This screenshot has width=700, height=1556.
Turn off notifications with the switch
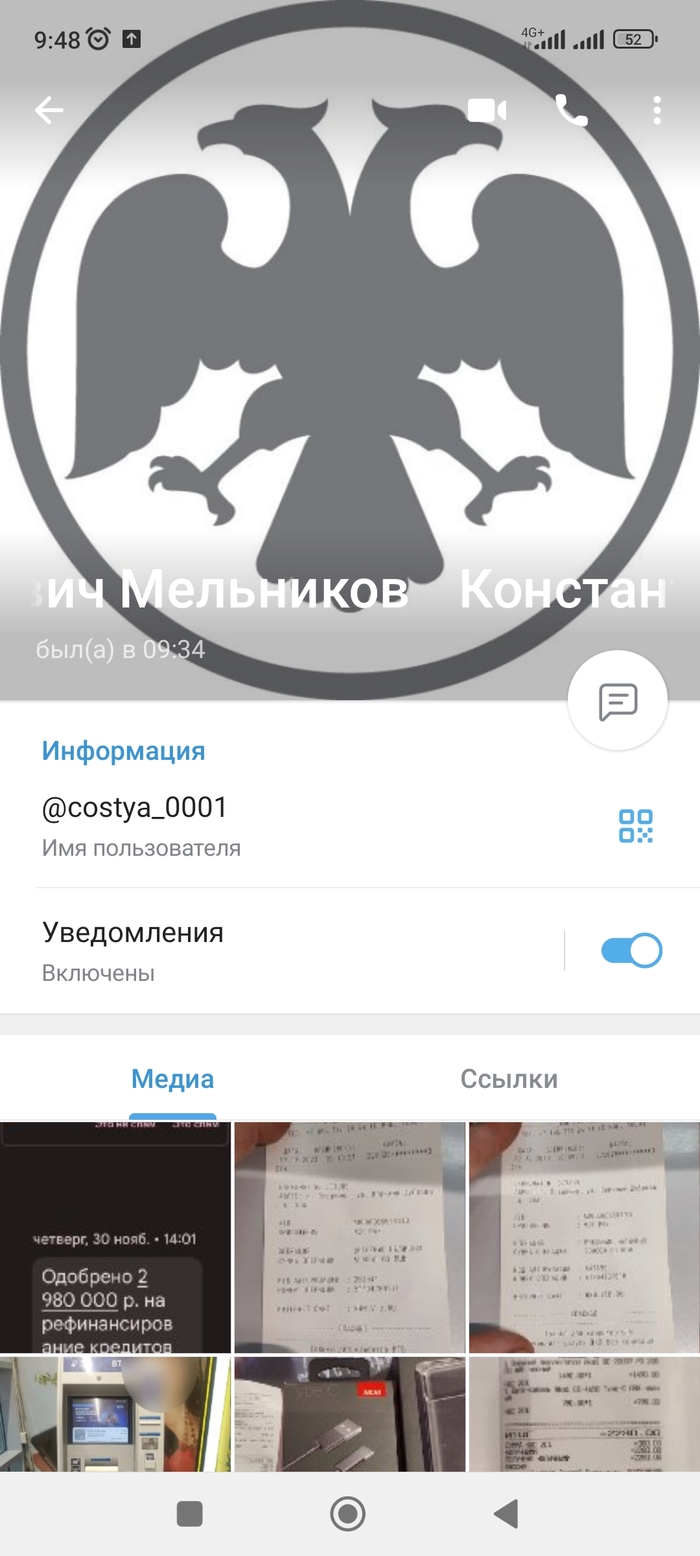(631, 950)
